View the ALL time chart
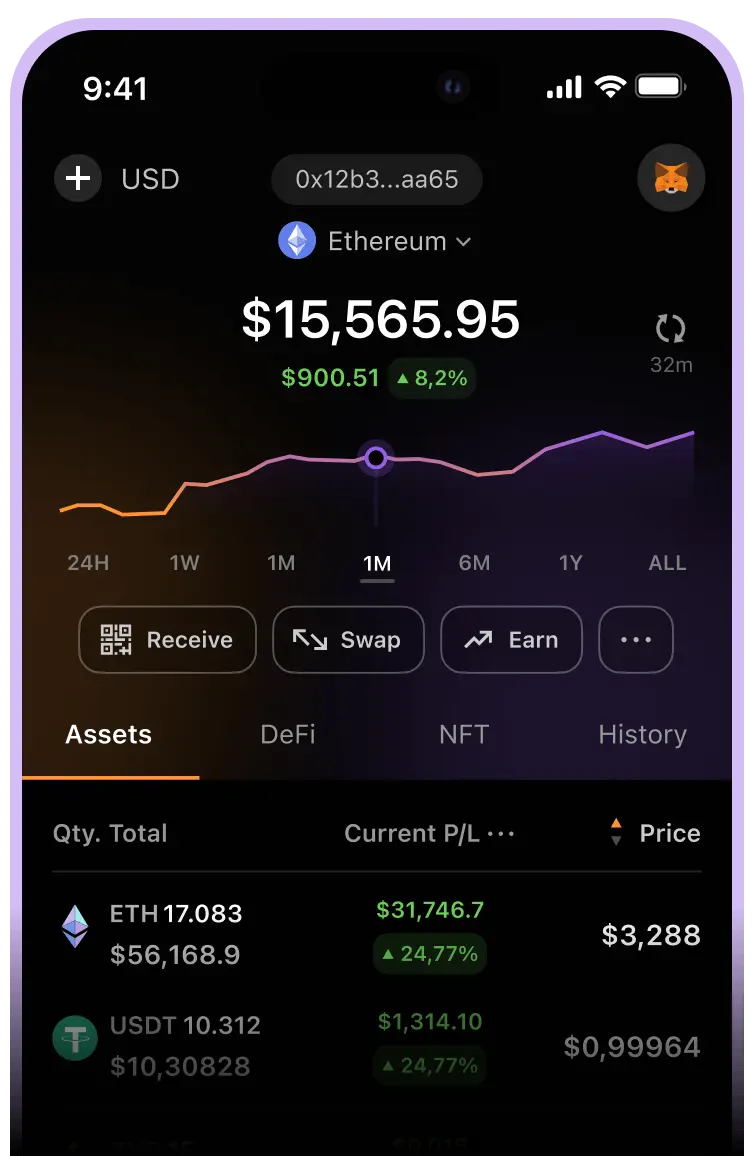 click(x=667, y=563)
